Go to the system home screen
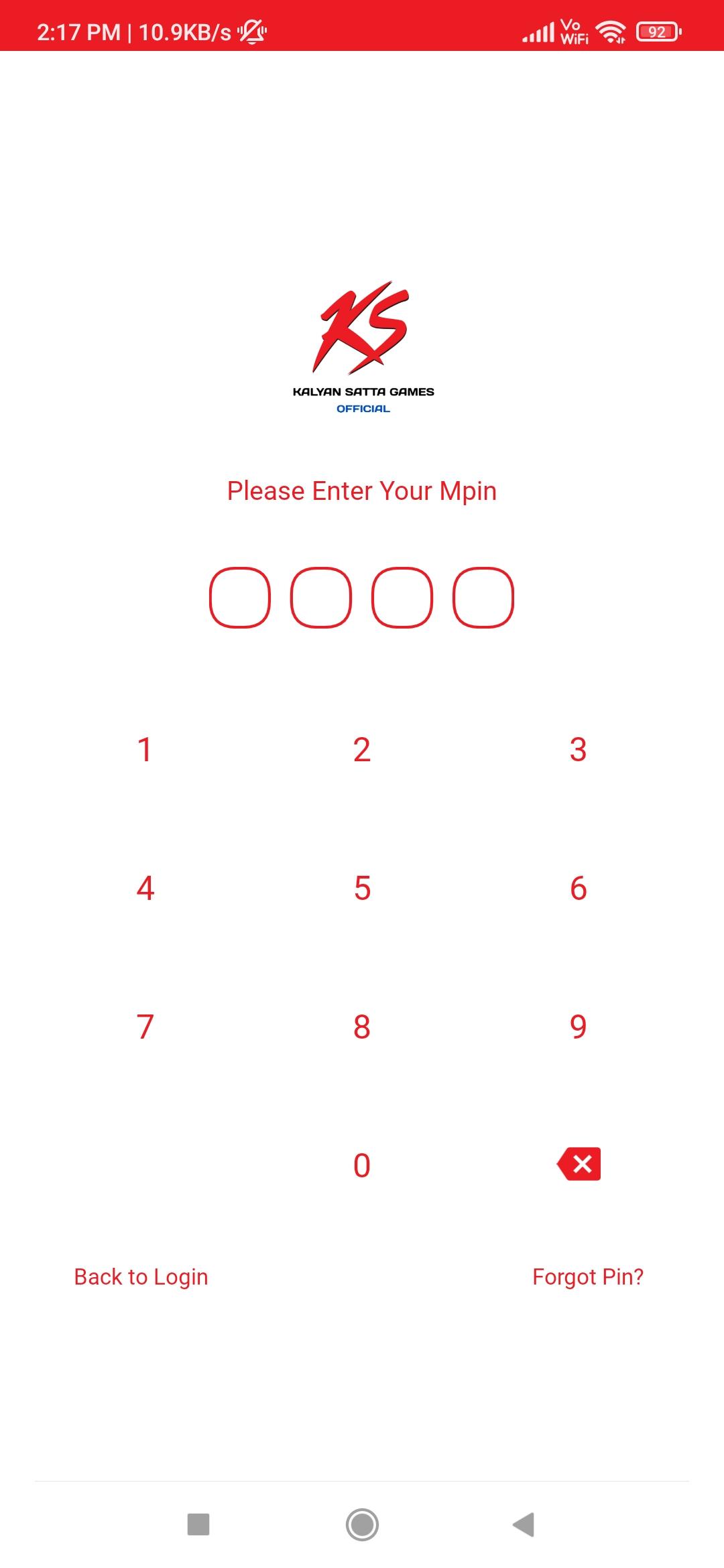This screenshot has width=724, height=1568. pyautogui.click(x=362, y=1524)
